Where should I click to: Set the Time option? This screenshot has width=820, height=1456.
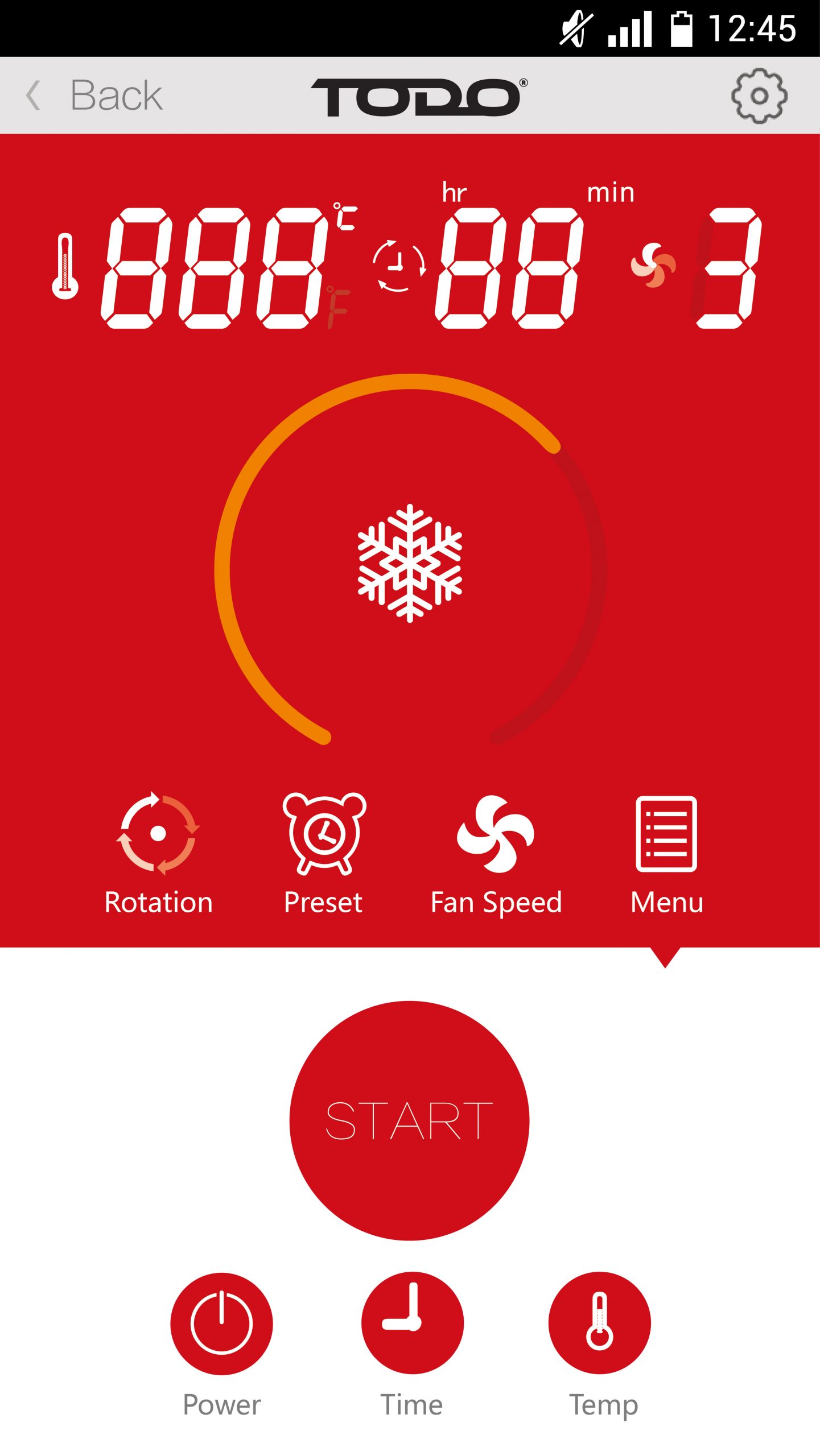pos(412,1322)
